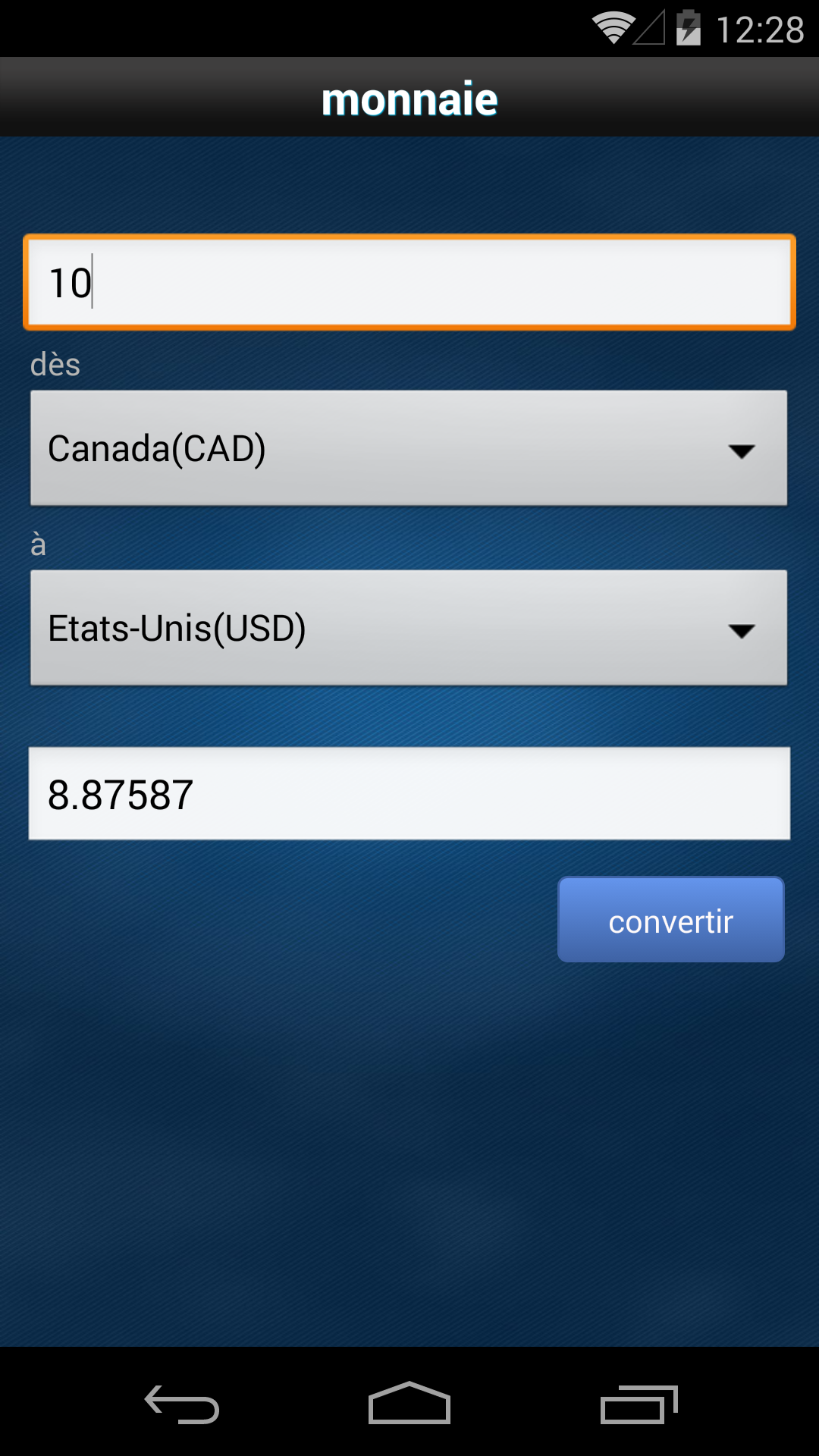This screenshot has width=819, height=1456.
Task: Place the cursor in the top amount box
Action: pos(409,282)
